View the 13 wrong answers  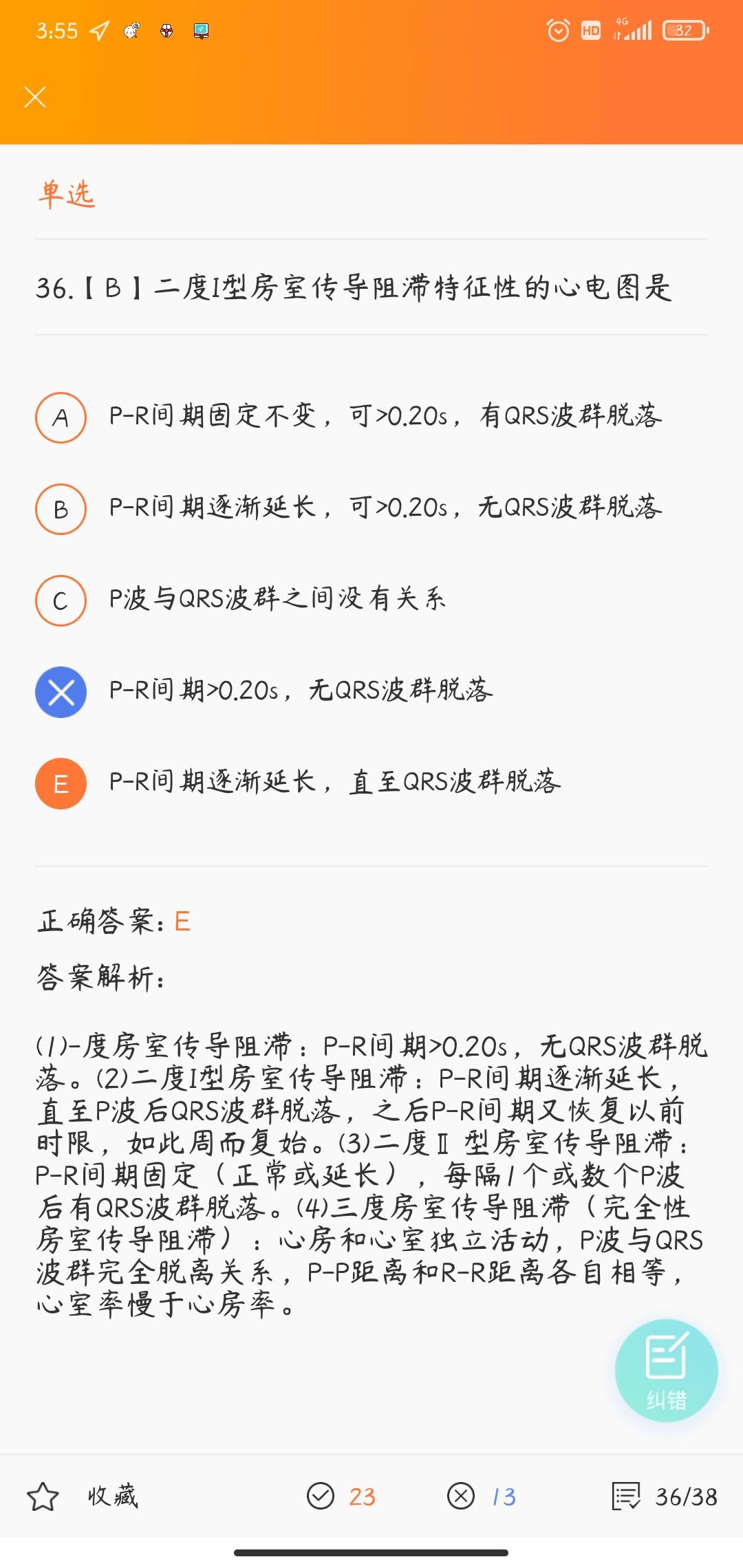click(x=482, y=1496)
